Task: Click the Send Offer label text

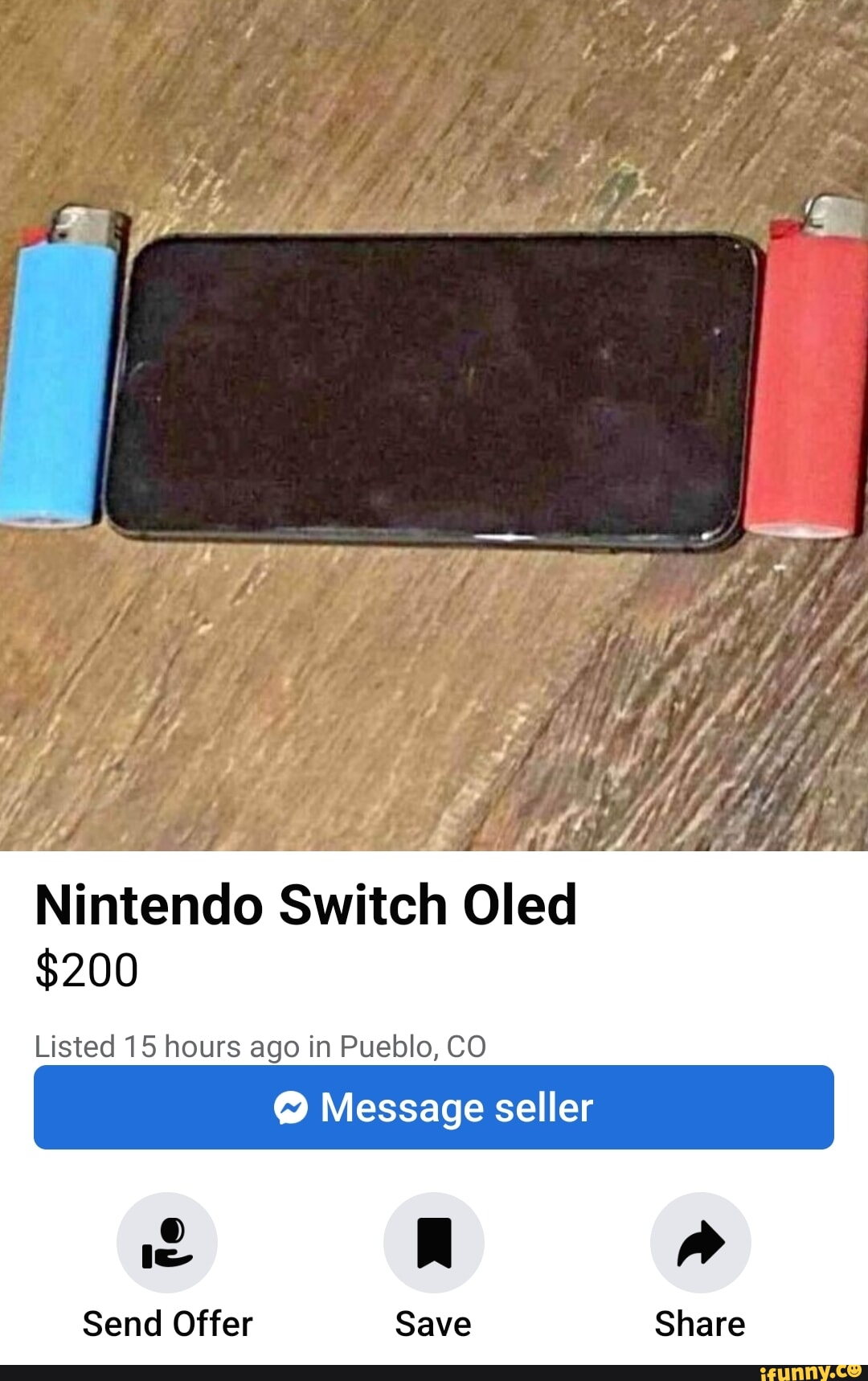Action: [x=166, y=1322]
